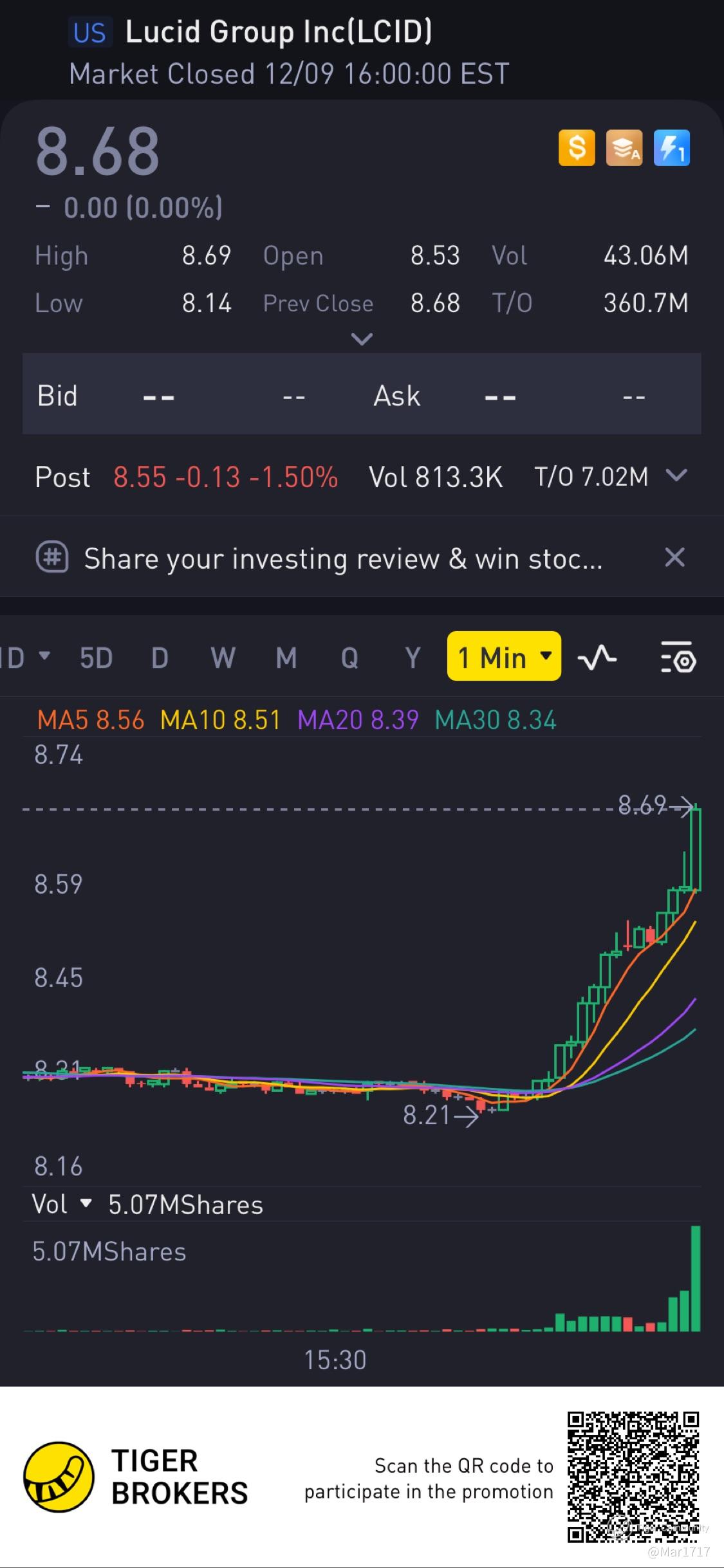The image size is (724, 1568).
Task: Dismiss the investing review banner
Action: click(x=674, y=557)
